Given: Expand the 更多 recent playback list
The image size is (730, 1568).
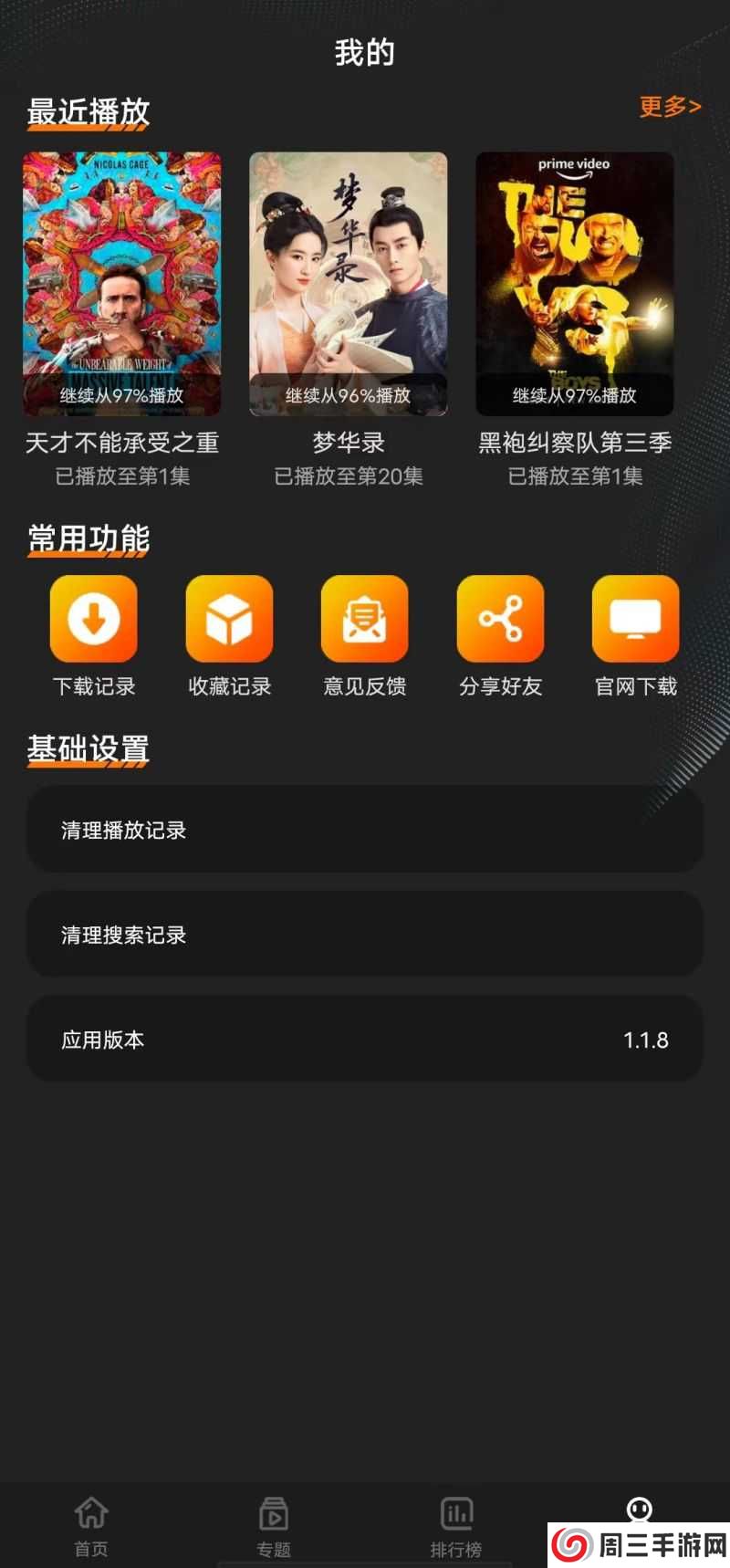Looking at the screenshot, I should click(671, 107).
